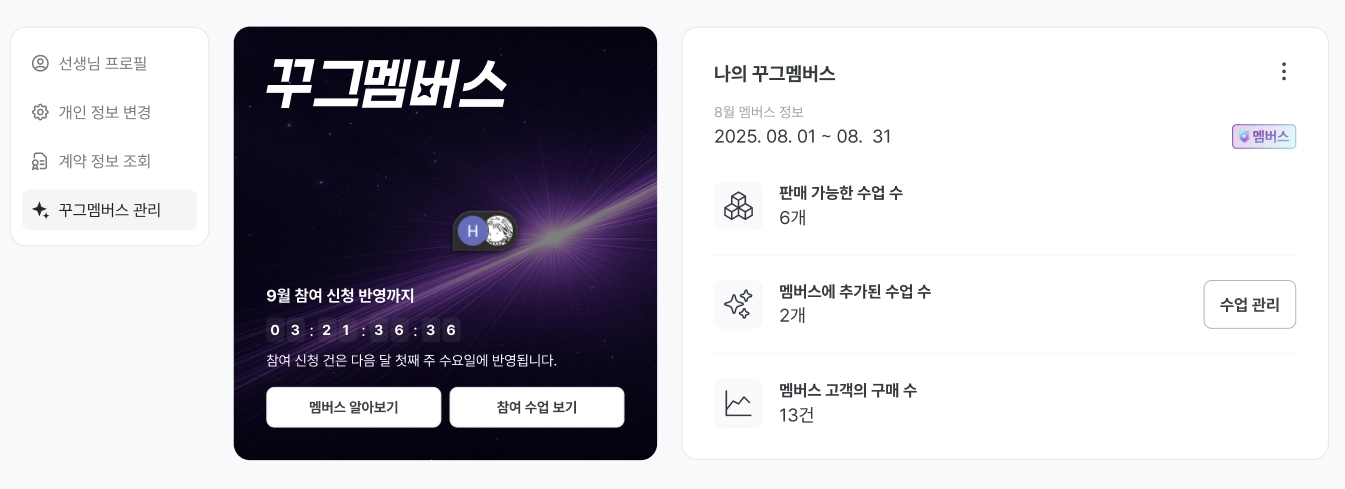1345x489 pixels.
Task: Open 선생님 프로필 in the side menu
Action: 109,63
